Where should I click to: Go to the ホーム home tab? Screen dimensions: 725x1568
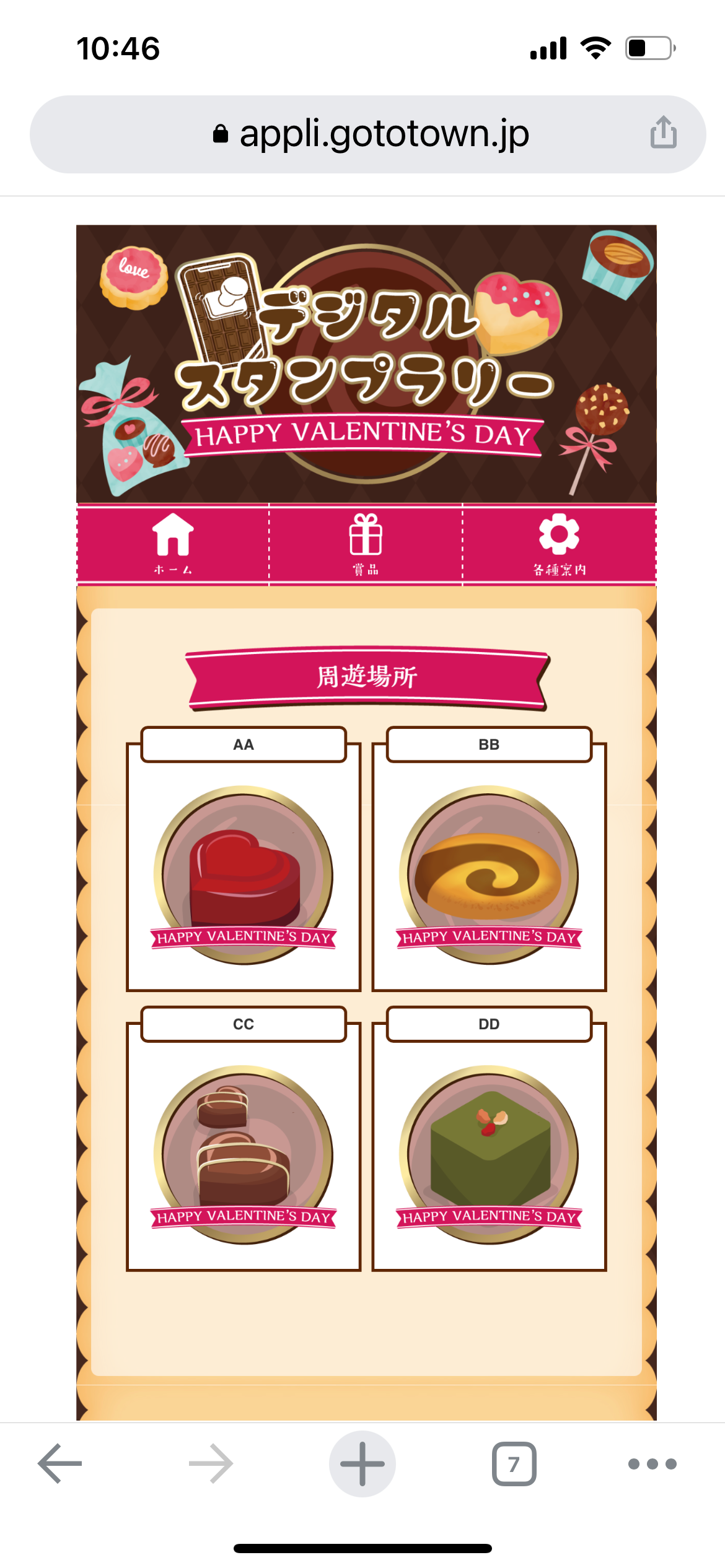[173, 544]
